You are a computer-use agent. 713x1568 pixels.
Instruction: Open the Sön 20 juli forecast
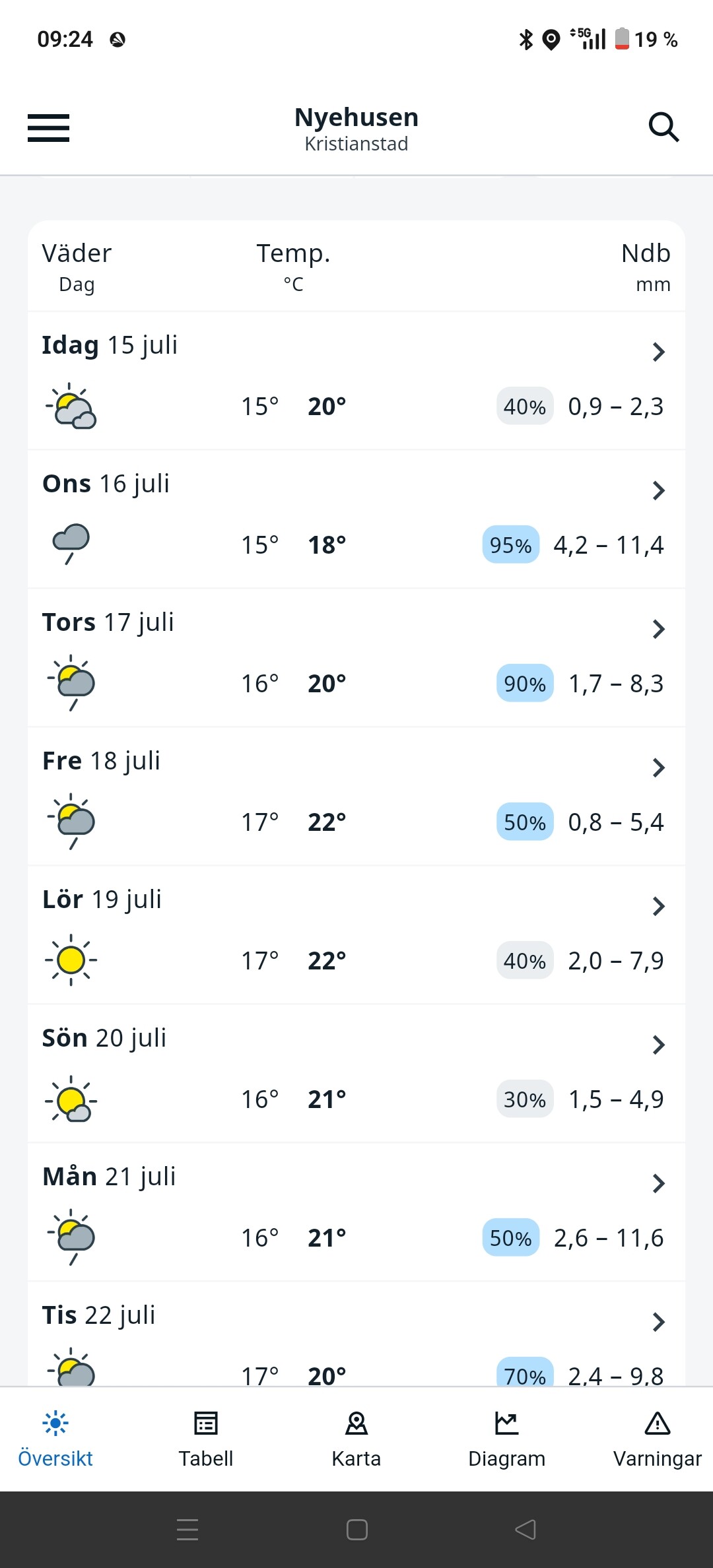[x=356, y=1074]
